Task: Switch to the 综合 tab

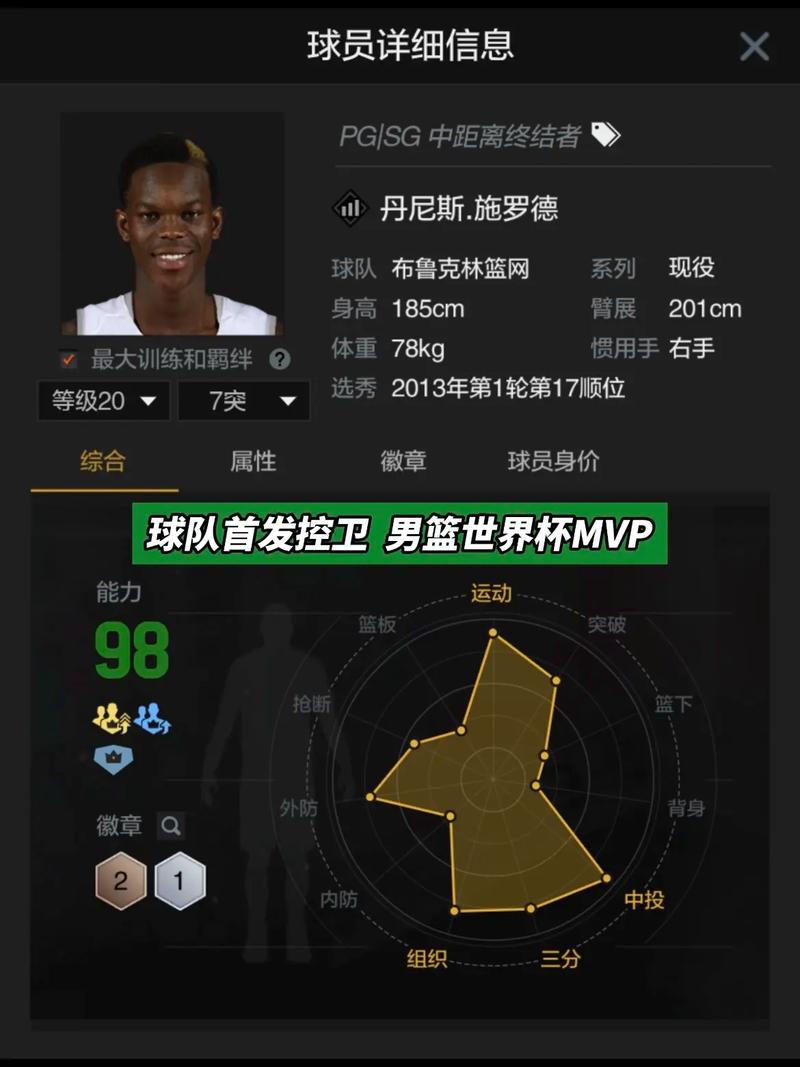Action: 103,462
